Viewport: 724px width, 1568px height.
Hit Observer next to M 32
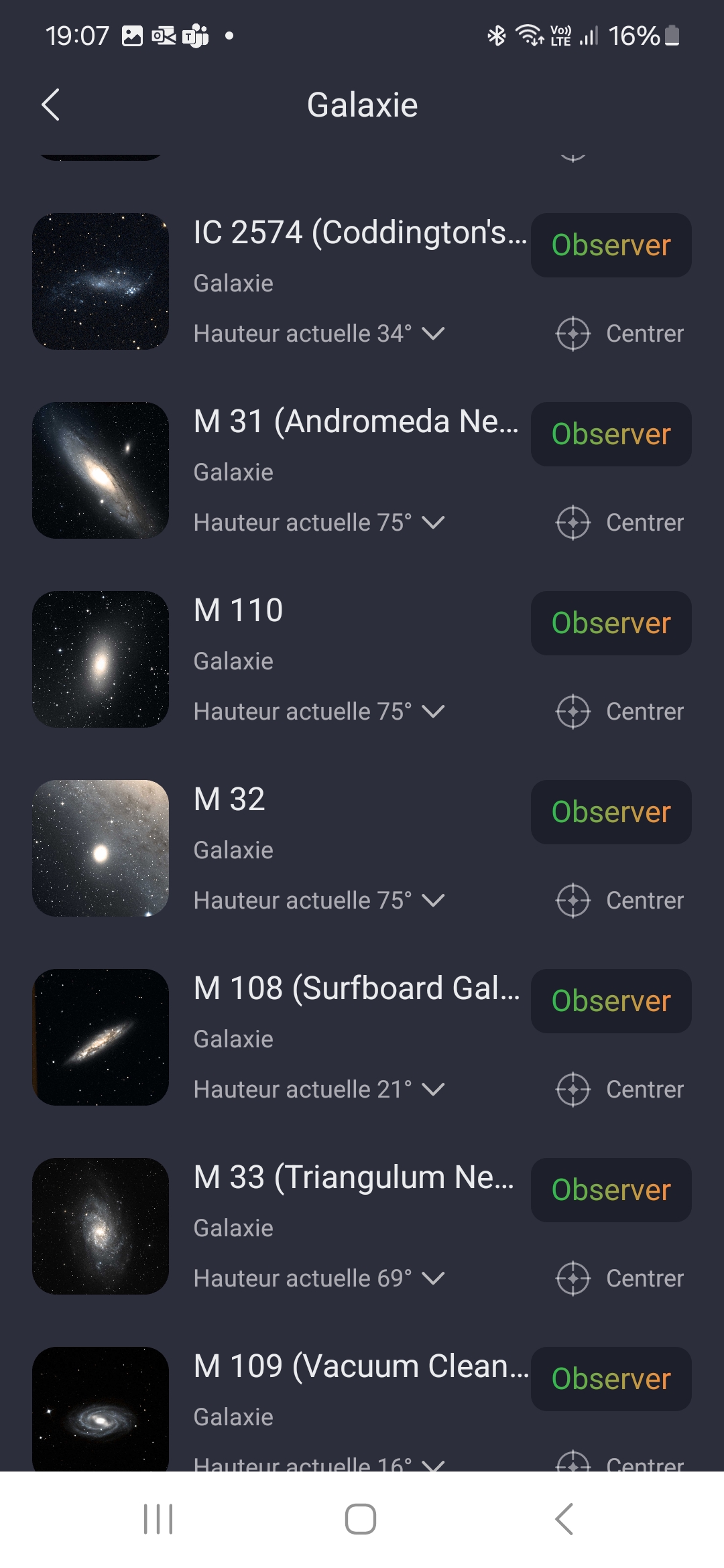click(611, 812)
